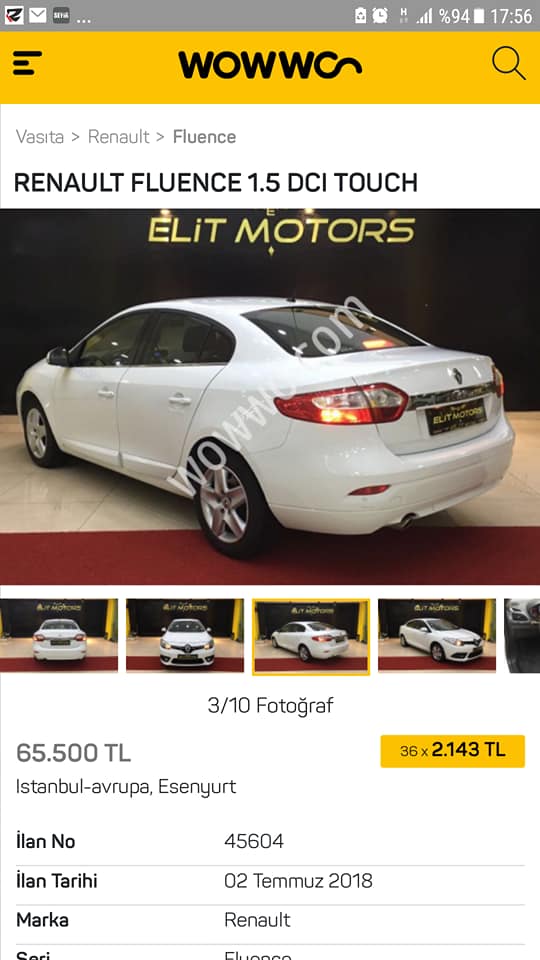Open the Fluence breadcrumb link
This screenshot has height=960, width=540.
[x=204, y=137]
